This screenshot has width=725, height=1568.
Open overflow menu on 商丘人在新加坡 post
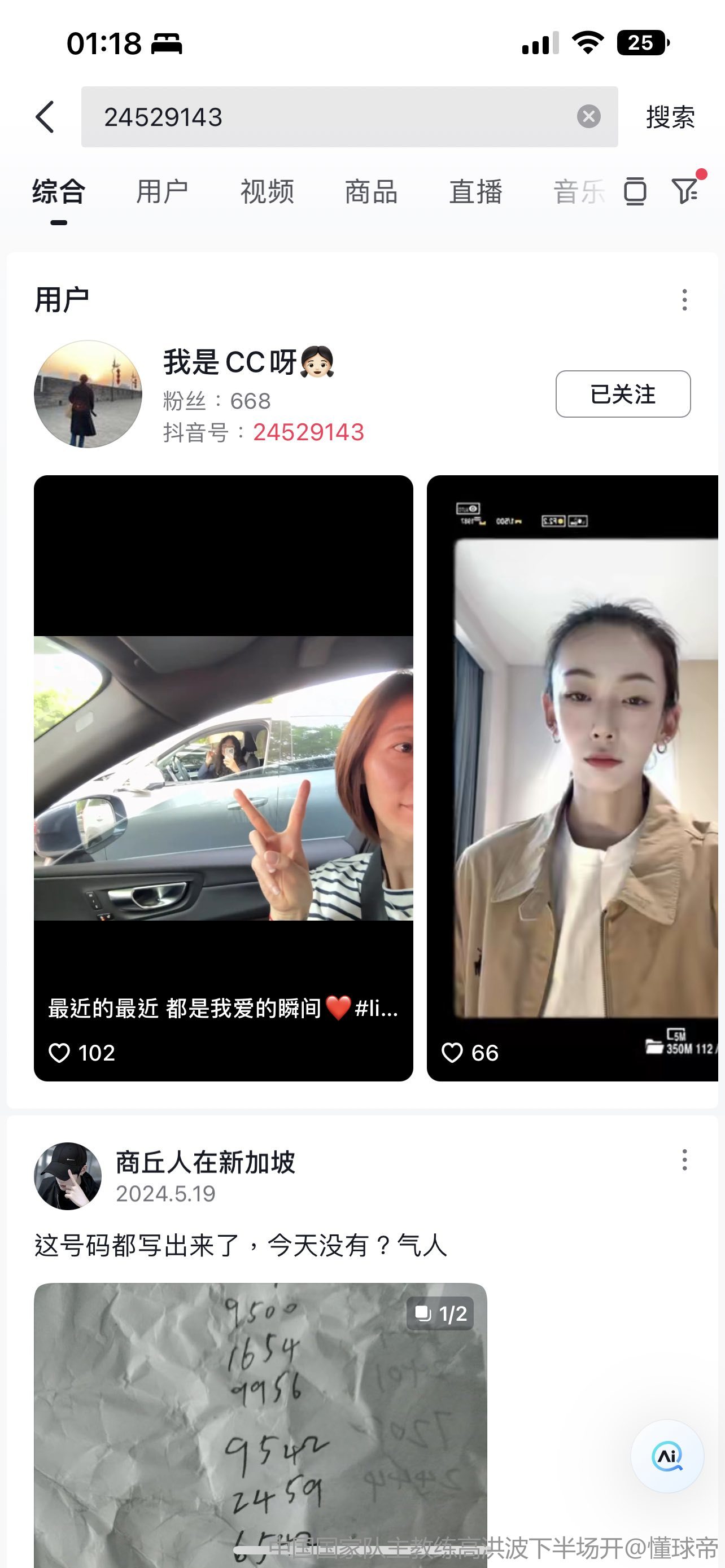[684, 1159]
